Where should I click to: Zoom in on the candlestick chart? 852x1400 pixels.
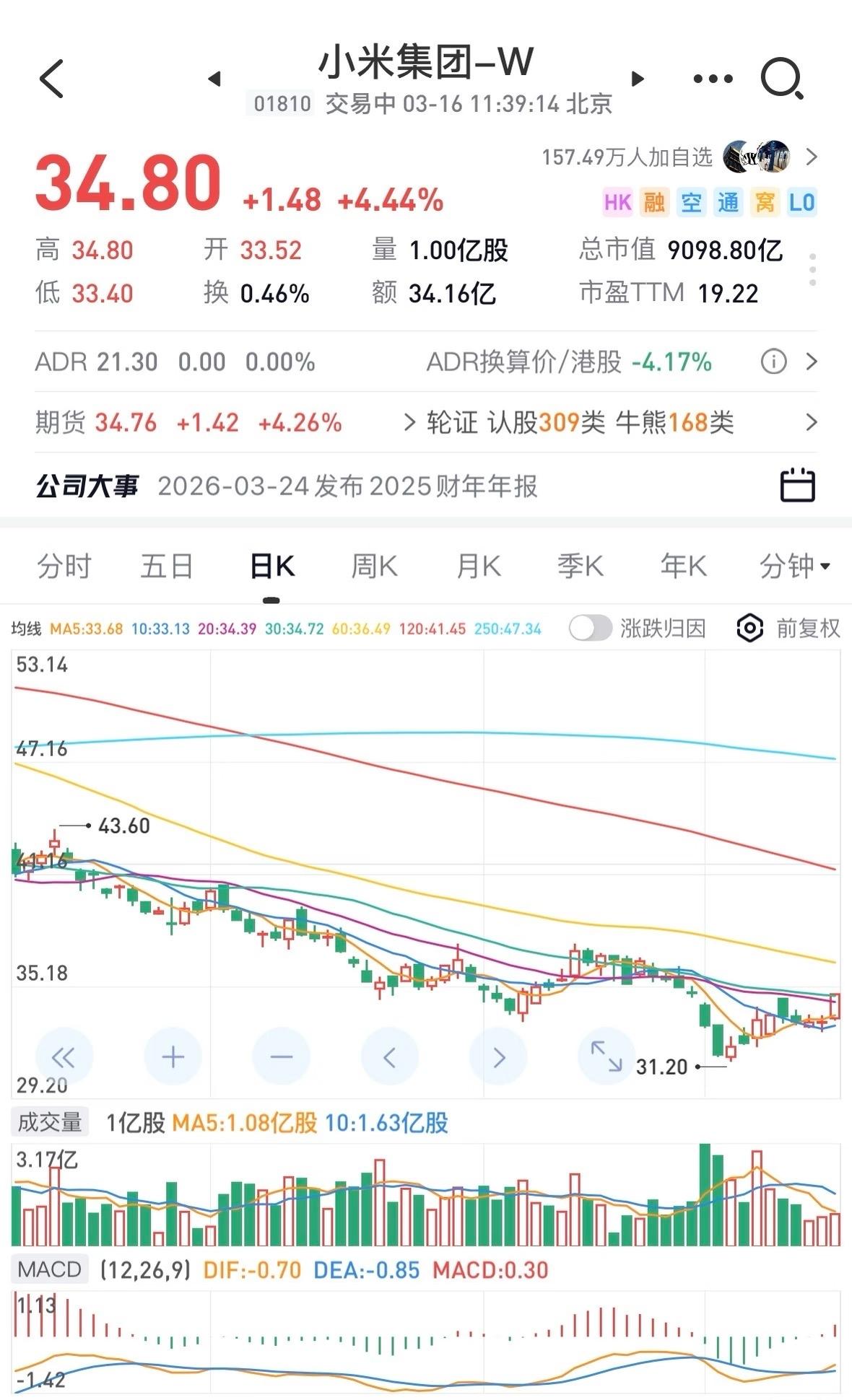click(173, 1056)
